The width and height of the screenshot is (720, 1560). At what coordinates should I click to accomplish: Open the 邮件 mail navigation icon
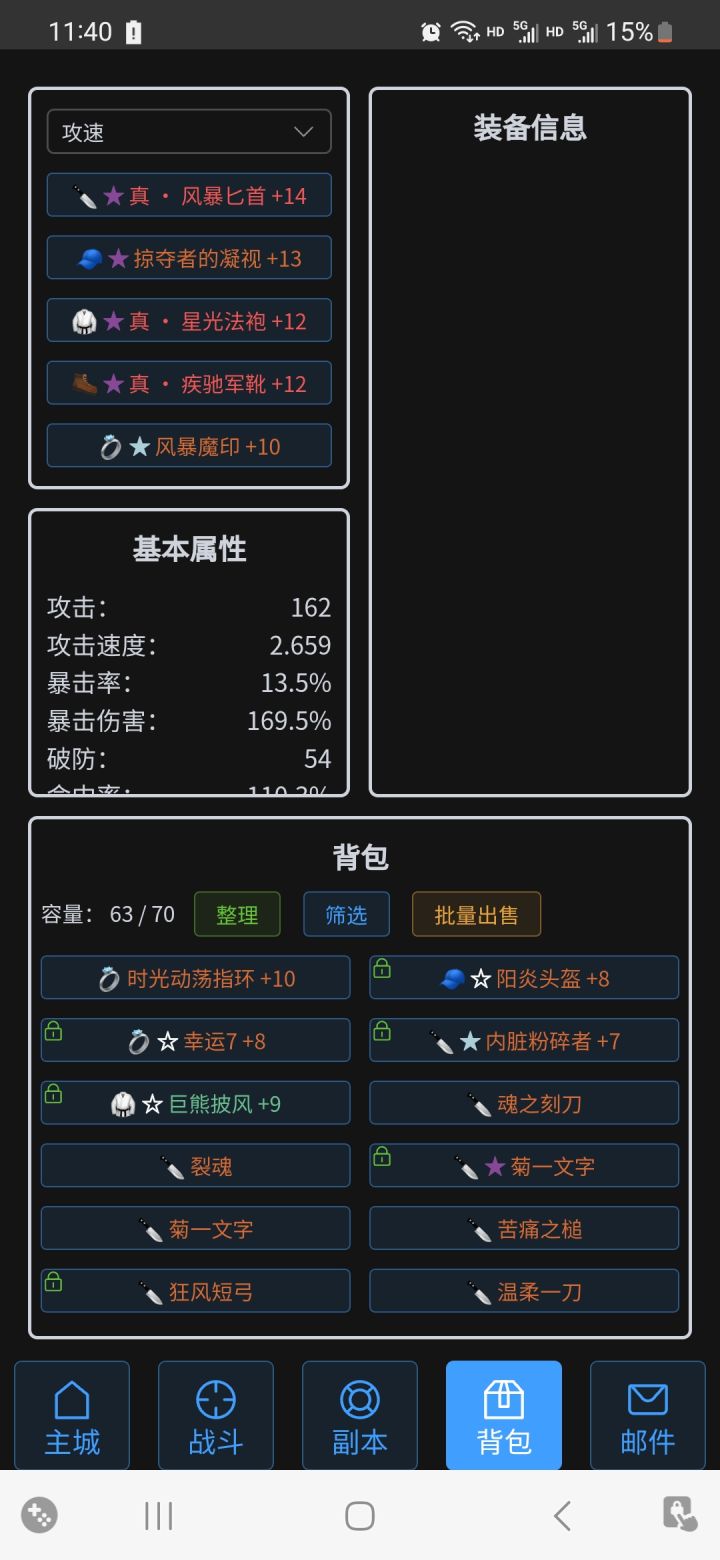pyautogui.click(x=647, y=1415)
